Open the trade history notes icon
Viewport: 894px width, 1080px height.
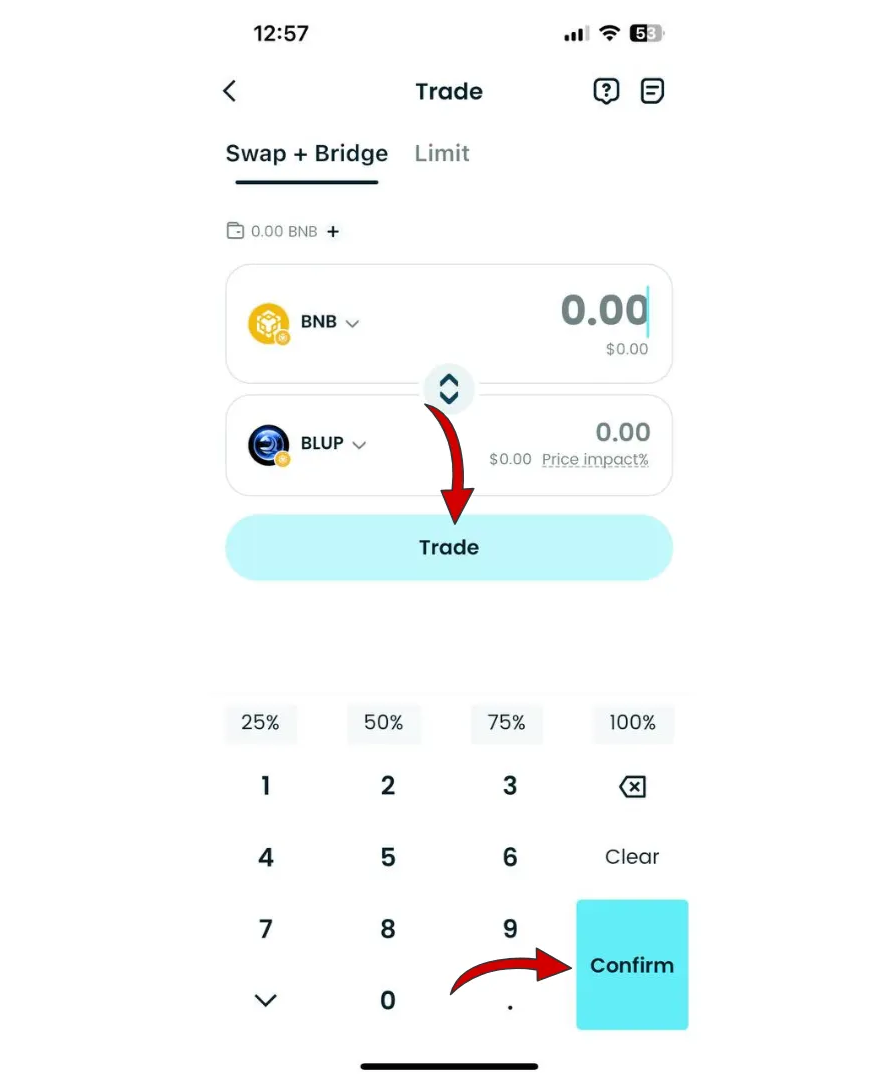coord(652,91)
